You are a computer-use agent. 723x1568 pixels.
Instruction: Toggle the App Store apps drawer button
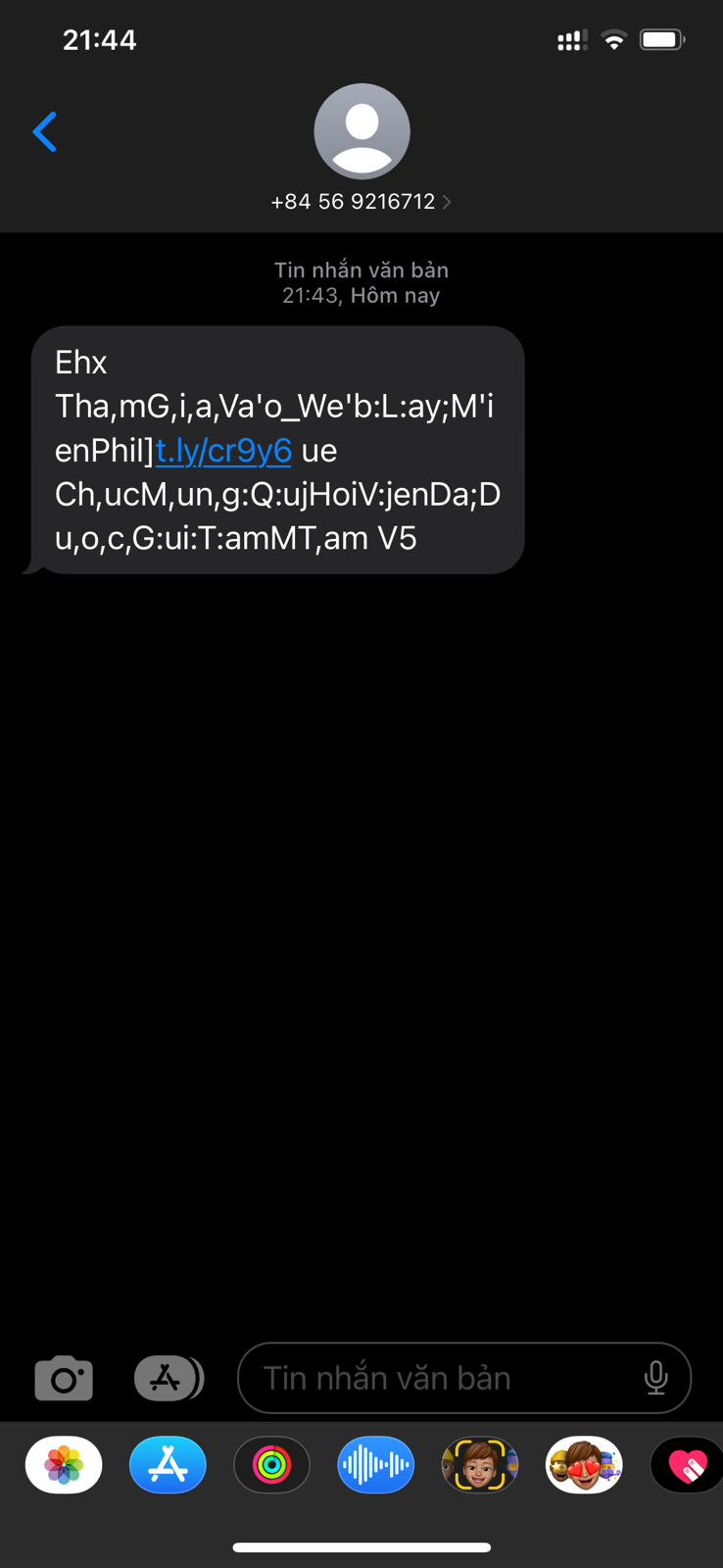tap(169, 1378)
